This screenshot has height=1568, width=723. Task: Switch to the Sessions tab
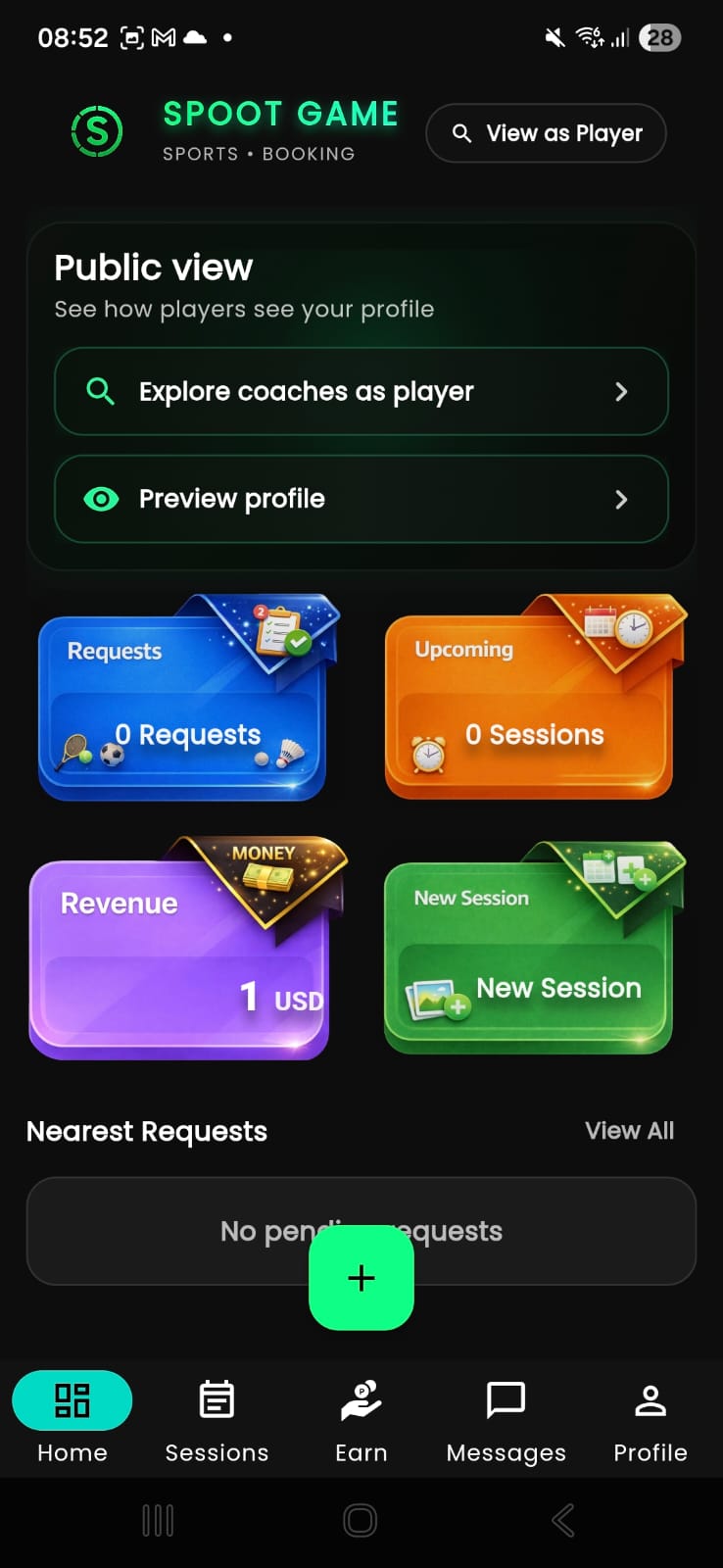217,1419
